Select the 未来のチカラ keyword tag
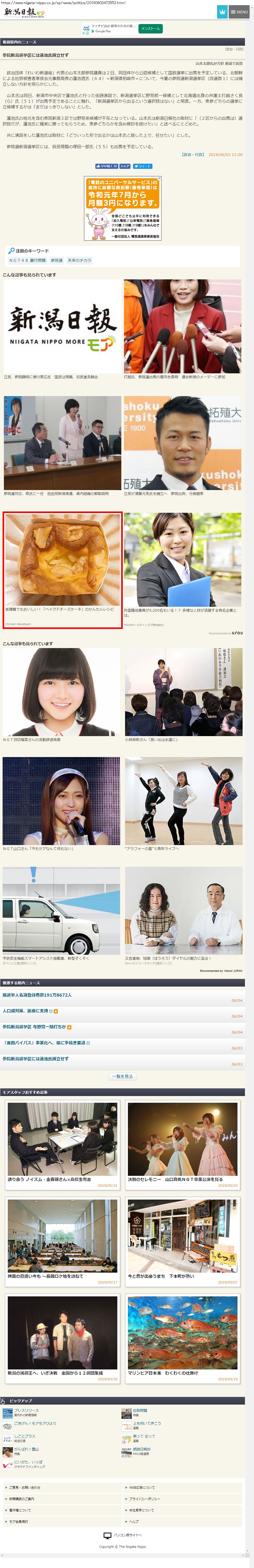 pyautogui.click(x=79, y=261)
